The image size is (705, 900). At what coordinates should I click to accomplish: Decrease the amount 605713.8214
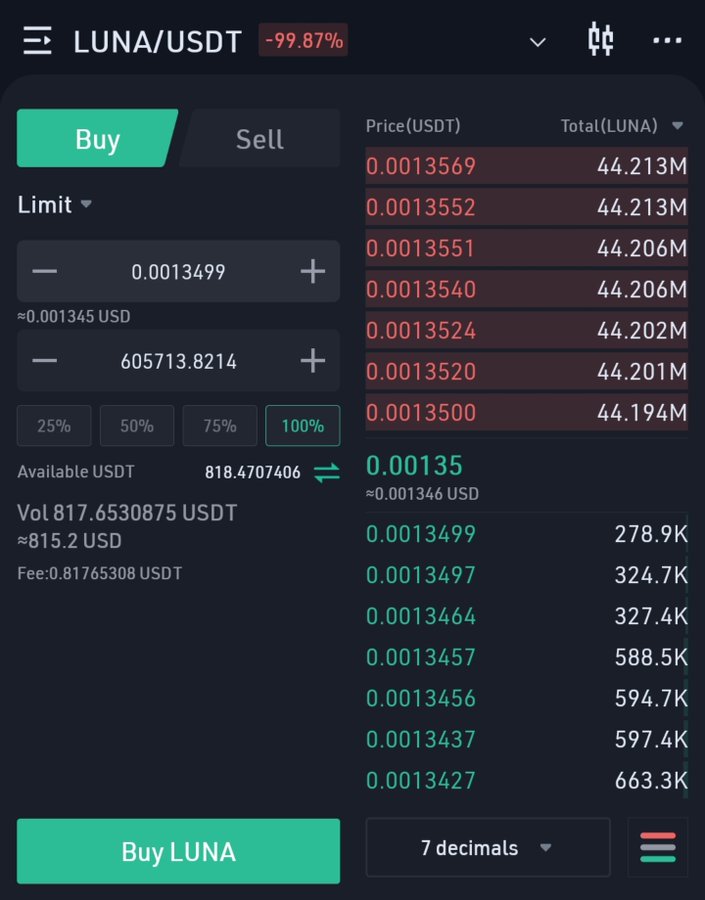click(45, 361)
